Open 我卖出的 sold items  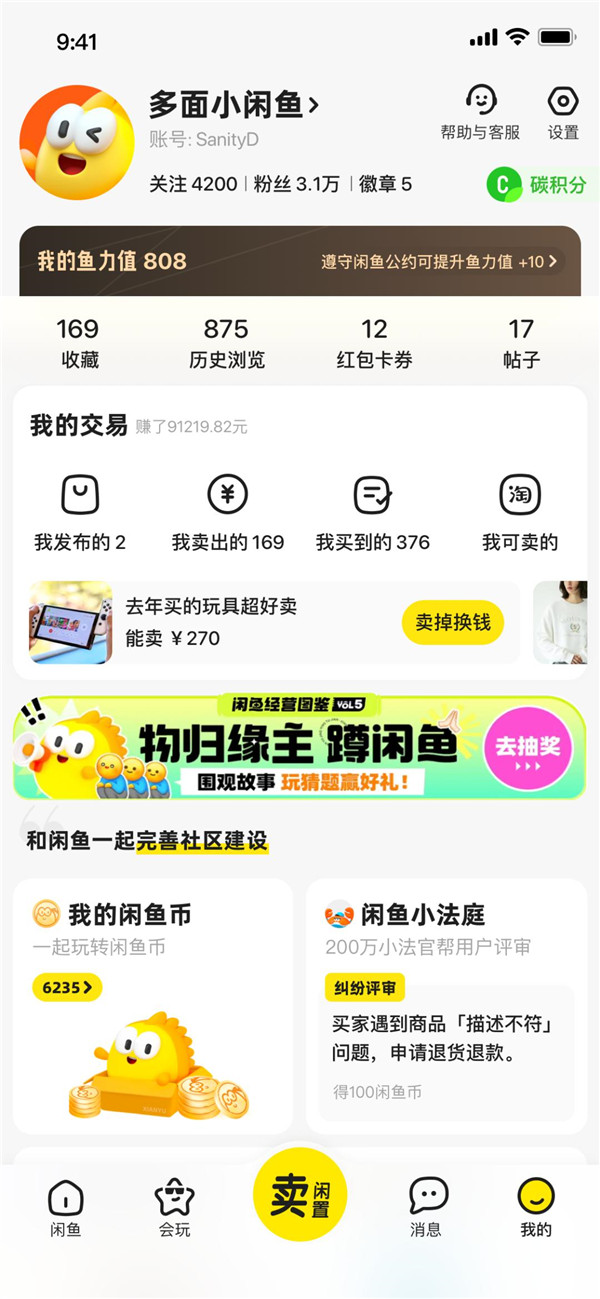pyautogui.click(x=227, y=512)
